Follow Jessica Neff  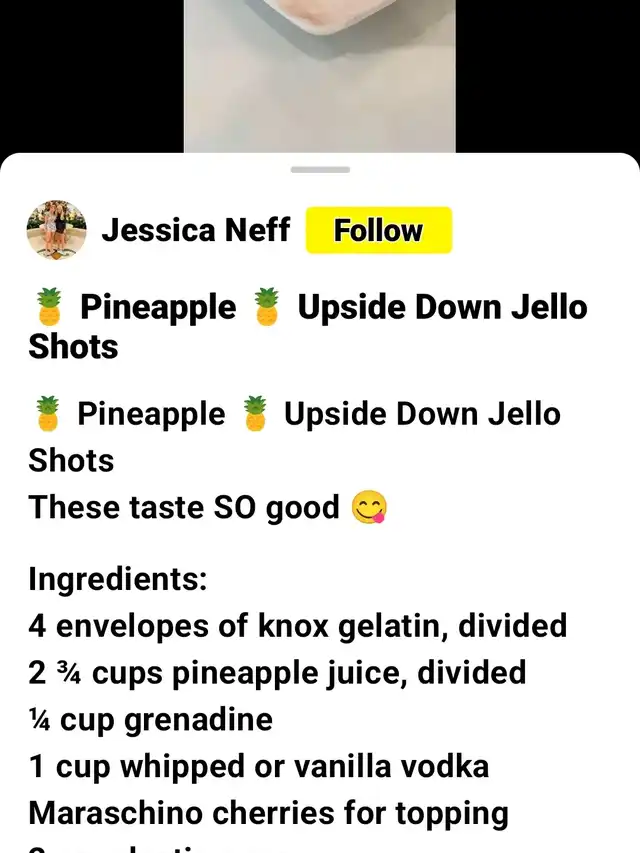pyautogui.click(x=378, y=230)
